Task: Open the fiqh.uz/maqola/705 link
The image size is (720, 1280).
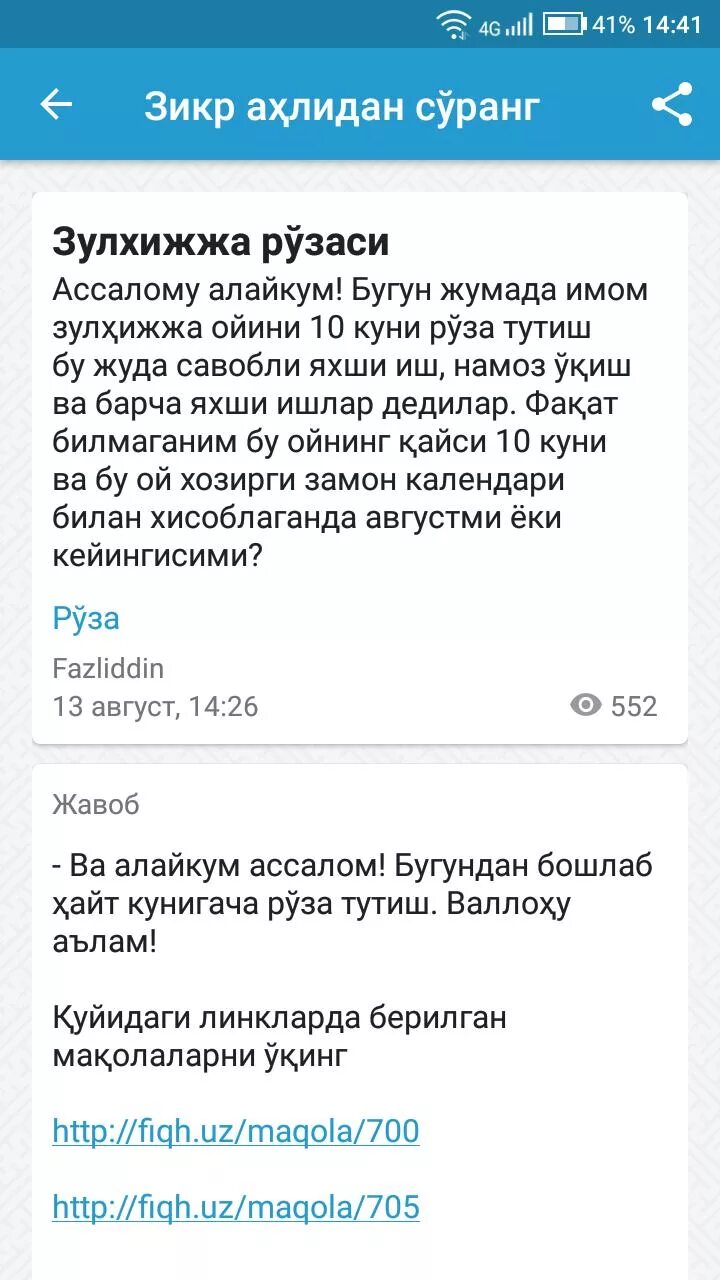Action: [x=236, y=1207]
